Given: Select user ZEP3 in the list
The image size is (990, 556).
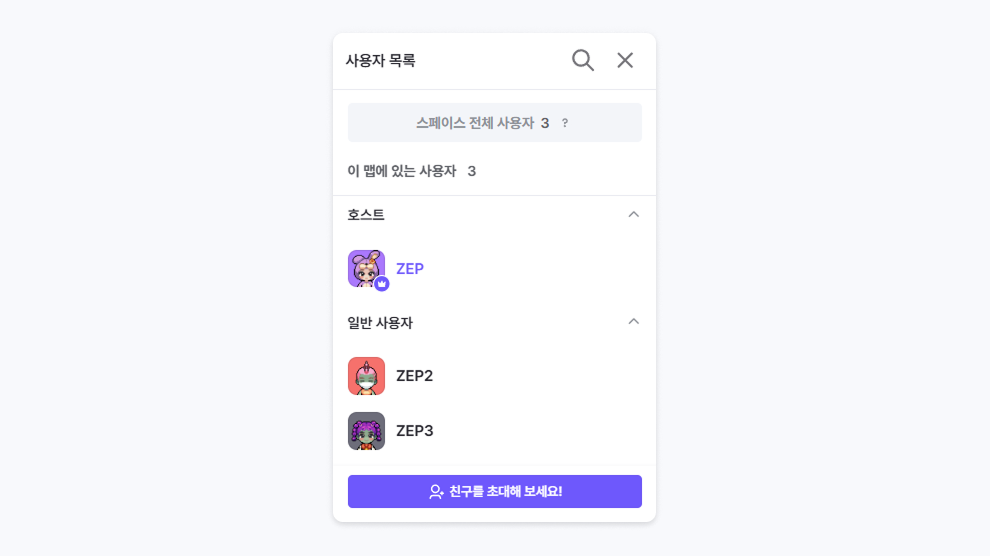Looking at the screenshot, I should pos(414,431).
